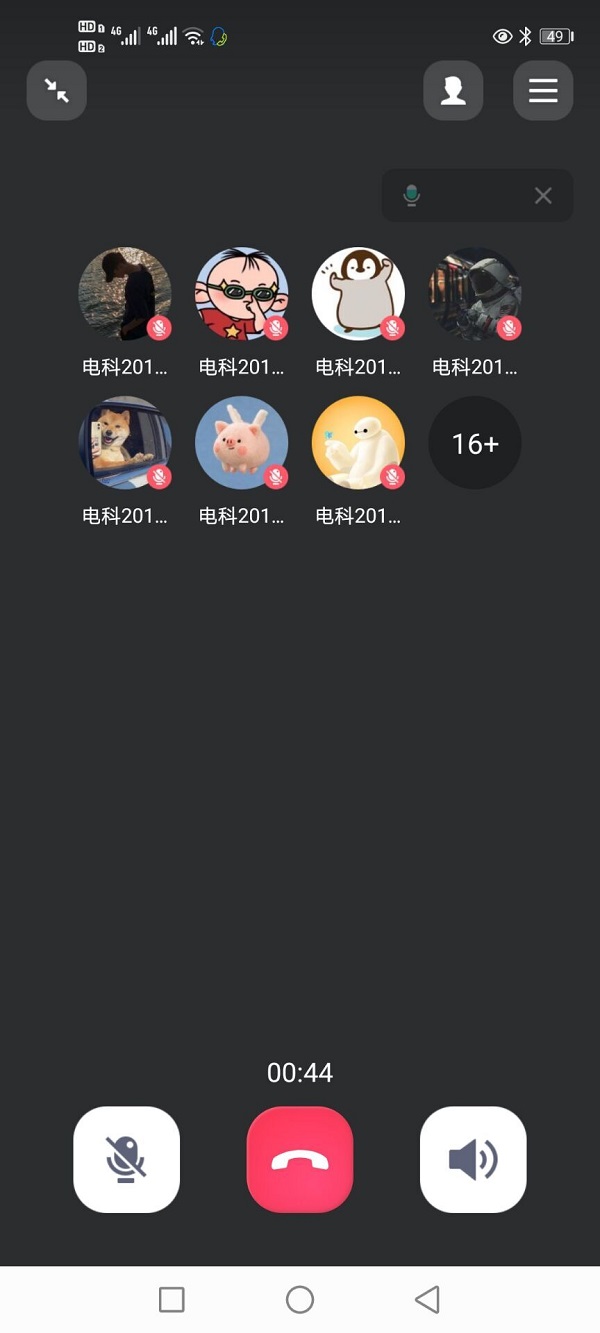Select the Shiba dog avatar participant

[125, 443]
